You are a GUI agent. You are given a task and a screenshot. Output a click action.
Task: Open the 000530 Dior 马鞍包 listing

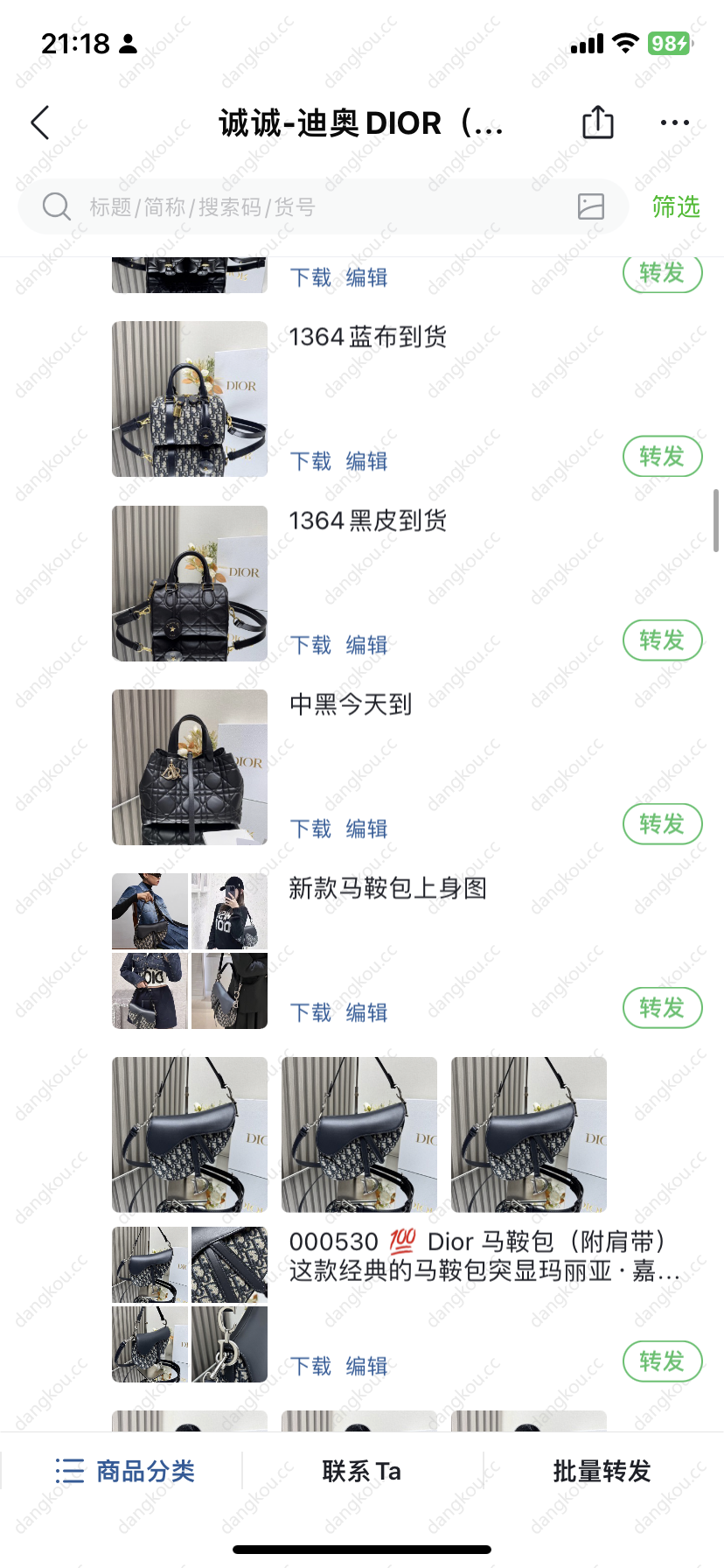[x=484, y=1256]
